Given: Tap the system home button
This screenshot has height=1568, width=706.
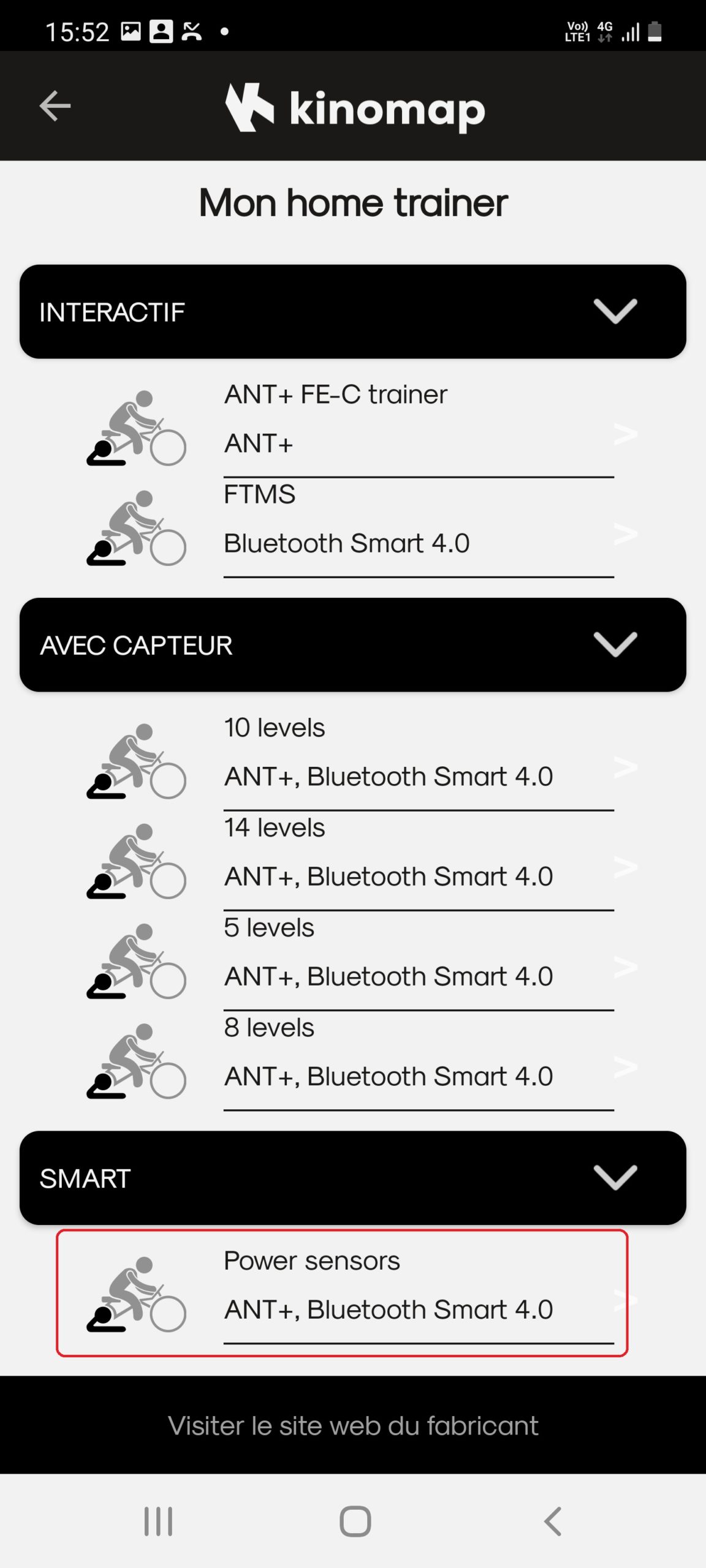Looking at the screenshot, I should click(x=355, y=1521).
